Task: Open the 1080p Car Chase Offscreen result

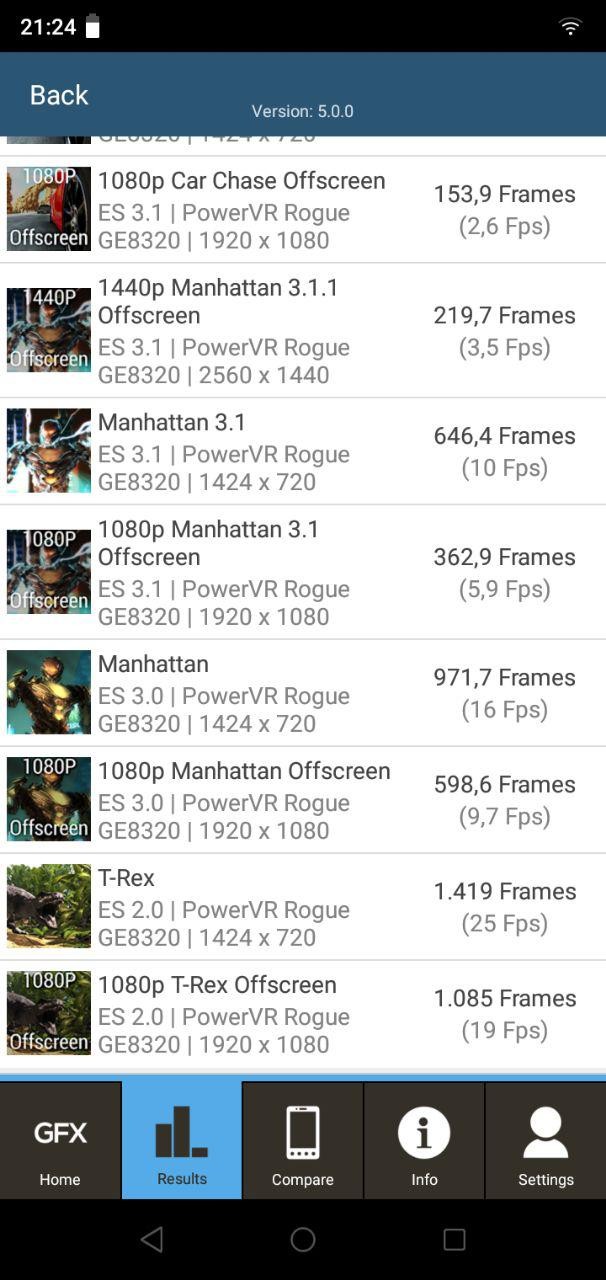Action: [303, 210]
